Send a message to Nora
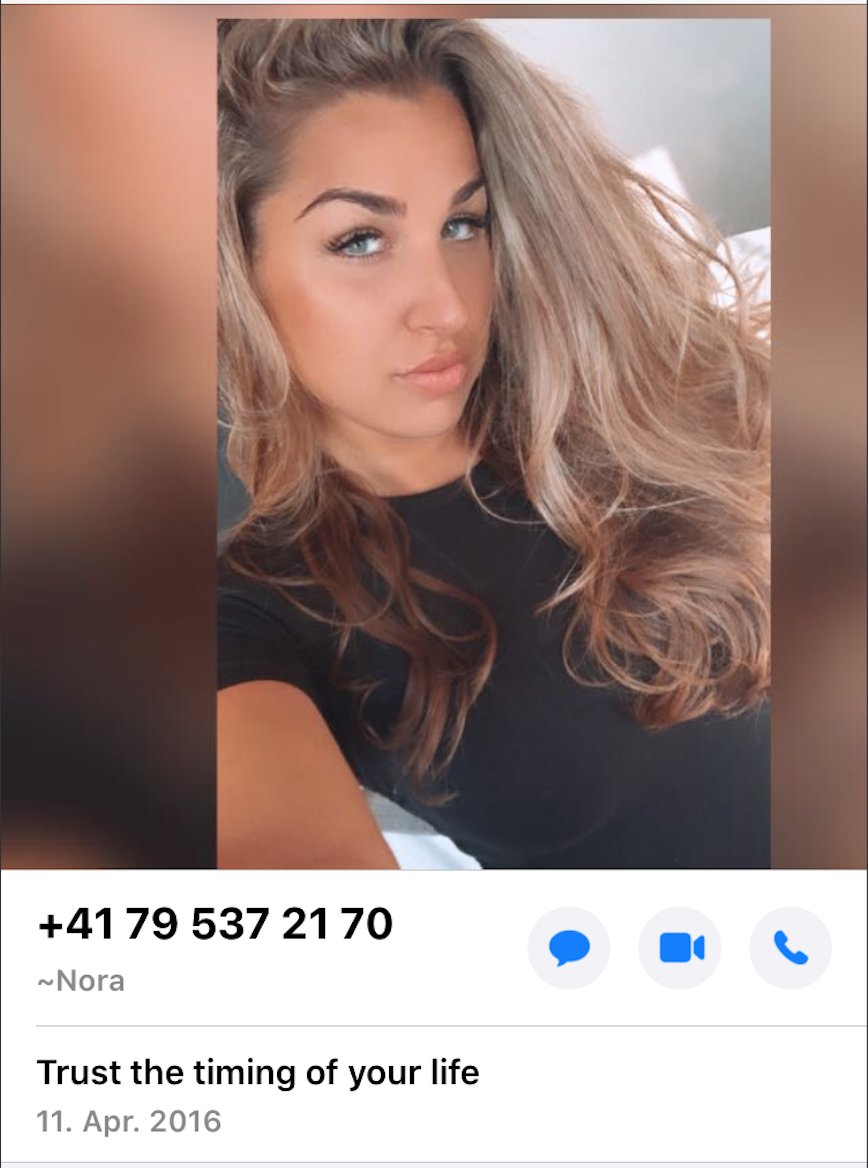This screenshot has height=1168, width=868. pos(569,947)
